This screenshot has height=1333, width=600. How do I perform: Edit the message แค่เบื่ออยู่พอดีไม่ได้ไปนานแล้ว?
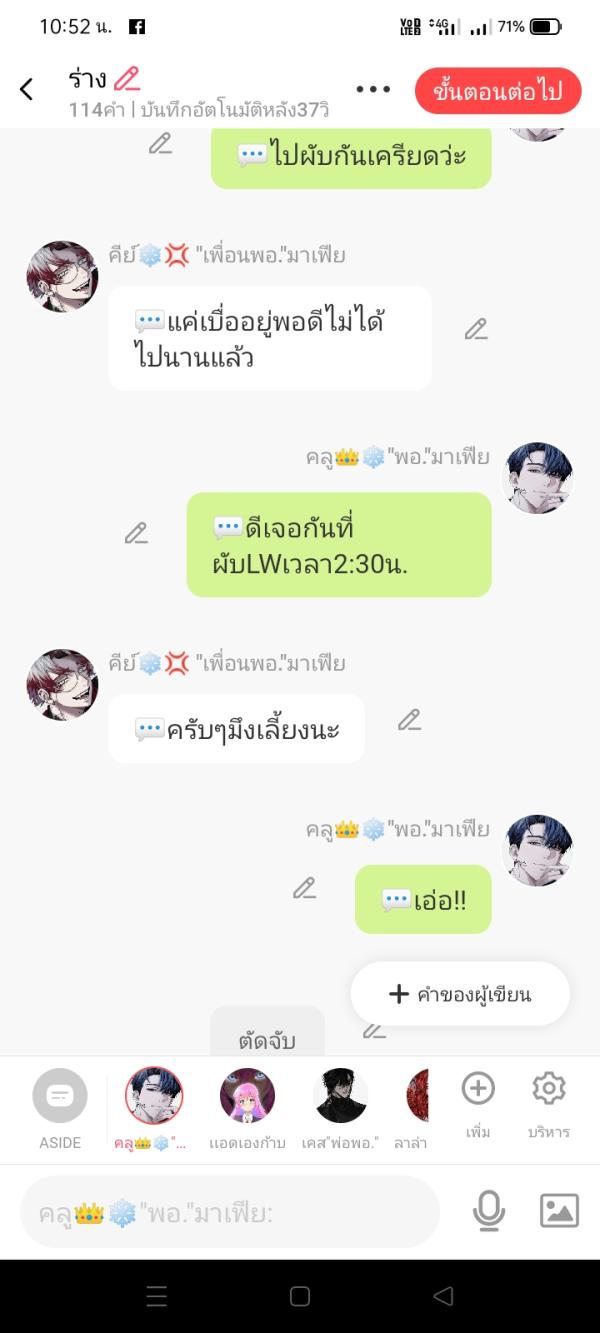(x=476, y=329)
